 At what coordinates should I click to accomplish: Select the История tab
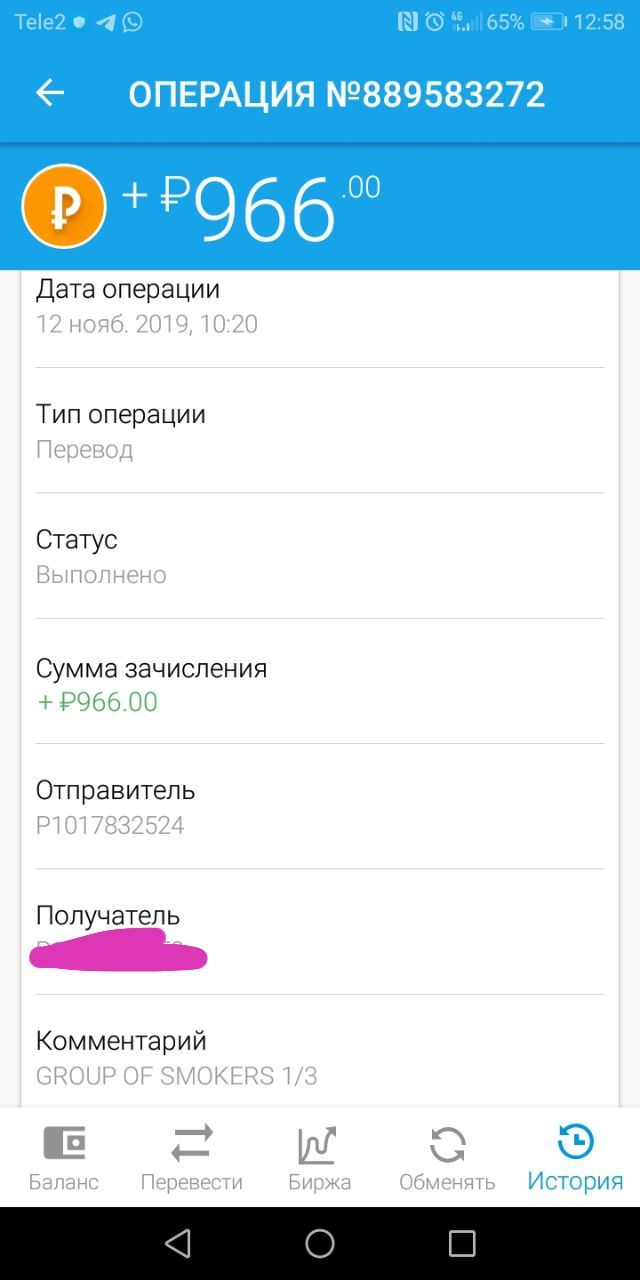575,1158
